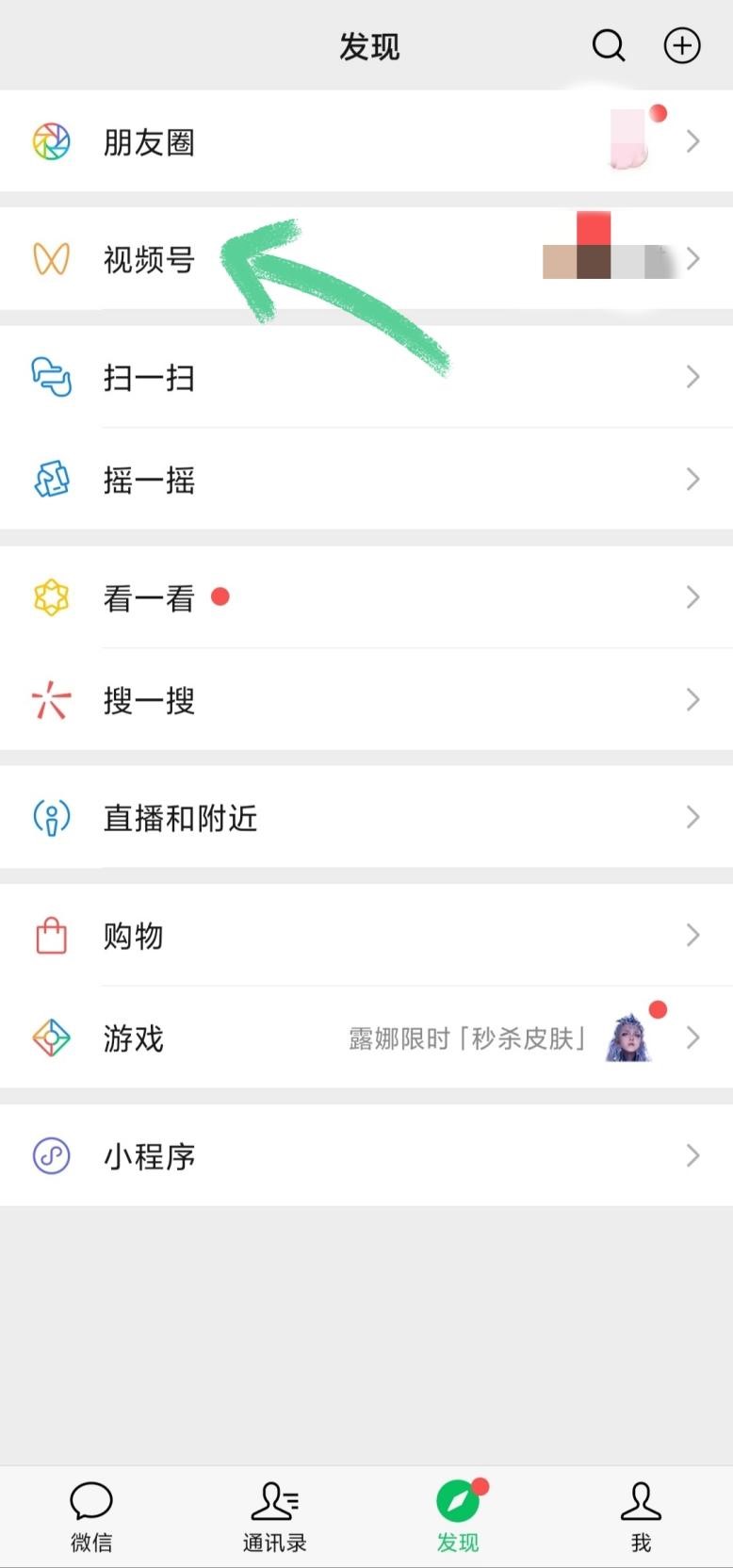
Task: Tap the 小程序 Mini Programs icon
Action: point(52,1155)
